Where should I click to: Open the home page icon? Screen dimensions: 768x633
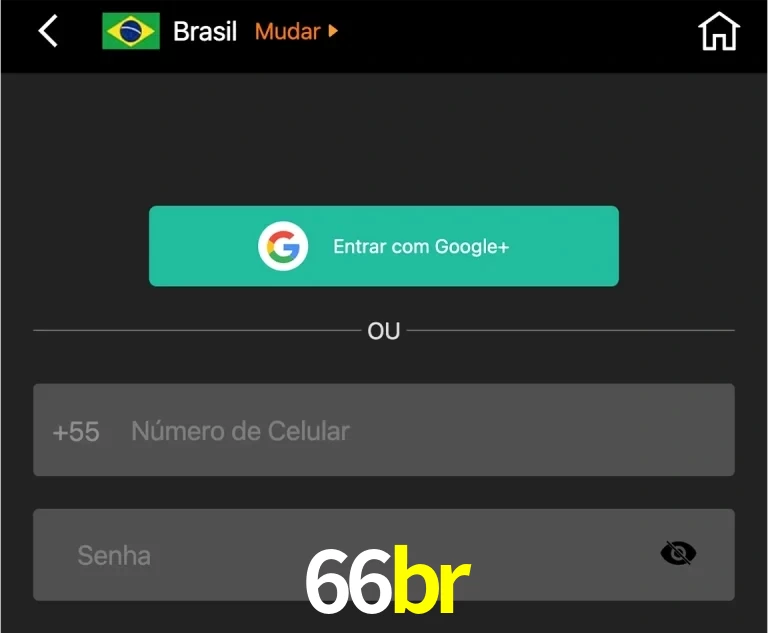718,32
